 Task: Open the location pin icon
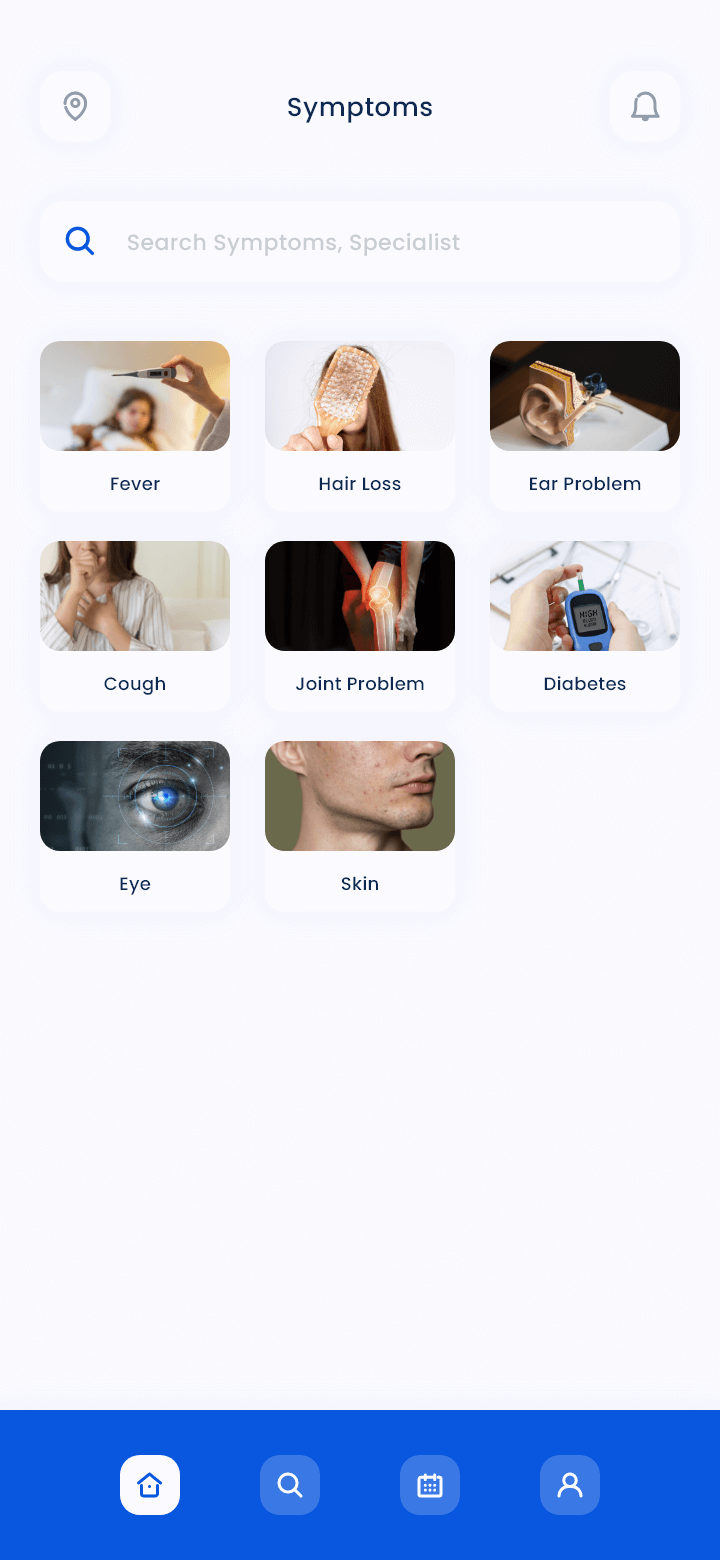click(75, 106)
